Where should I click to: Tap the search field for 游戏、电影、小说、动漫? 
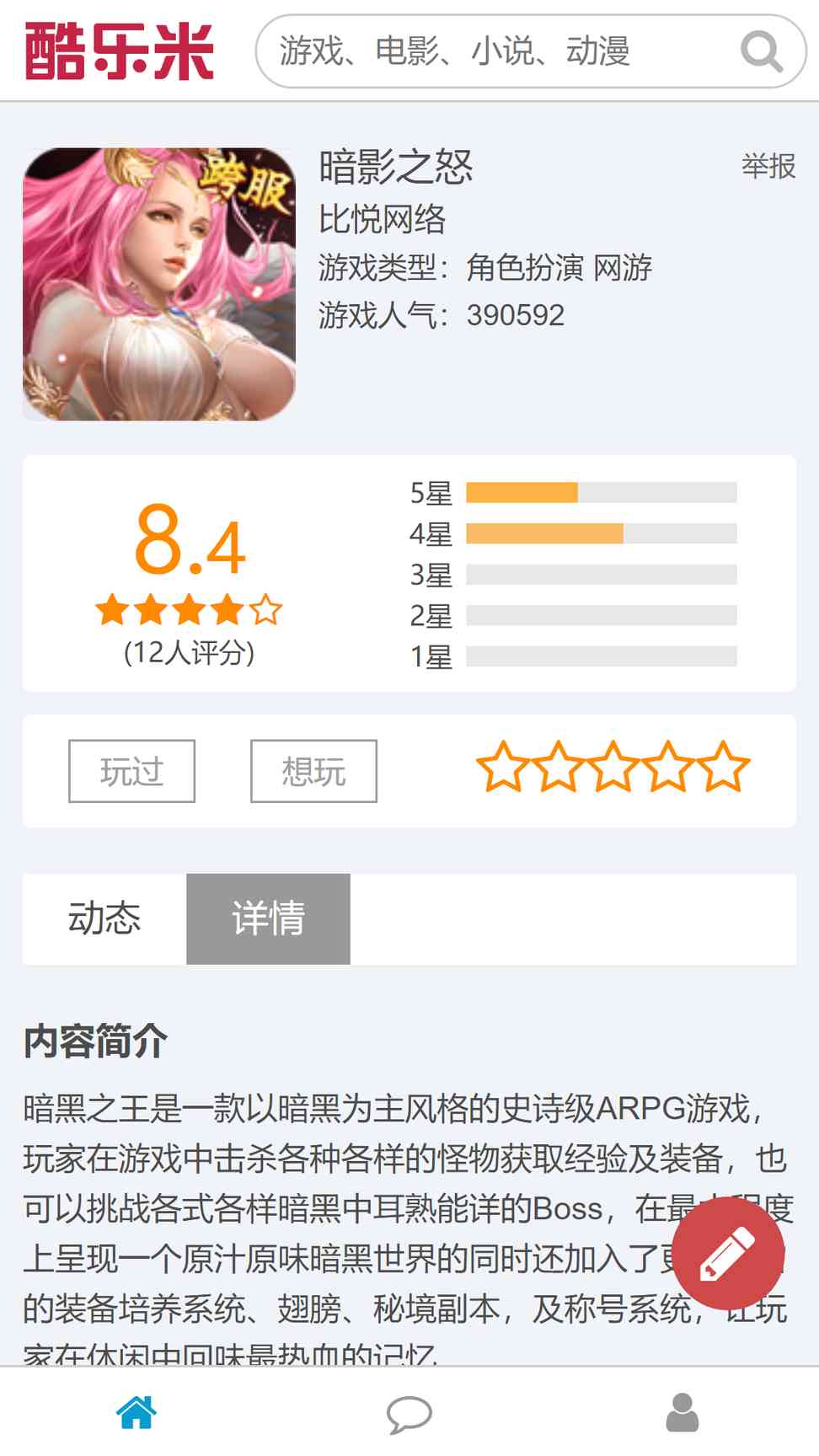[x=497, y=51]
